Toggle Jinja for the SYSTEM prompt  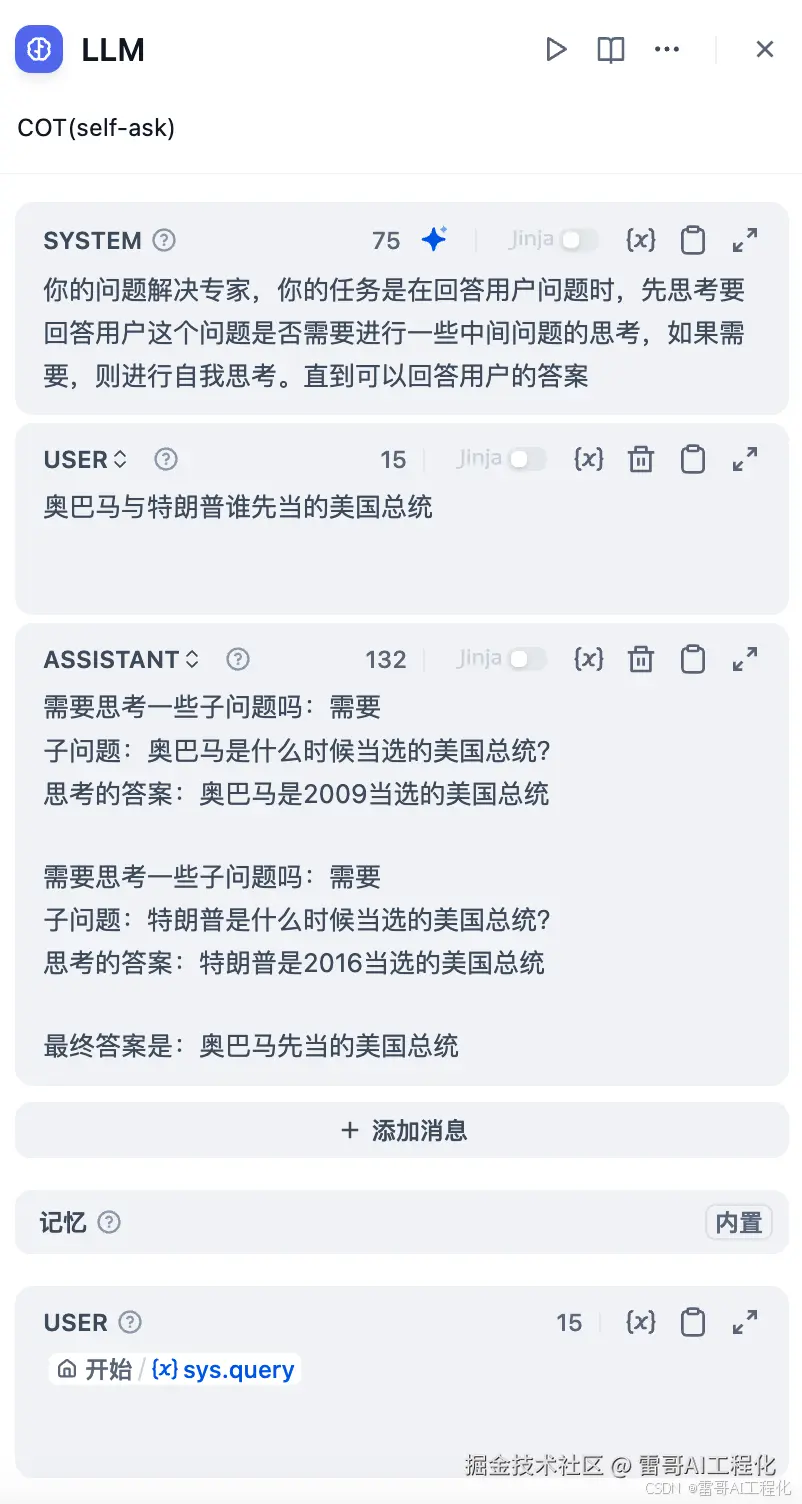click(x=579, y=240)
